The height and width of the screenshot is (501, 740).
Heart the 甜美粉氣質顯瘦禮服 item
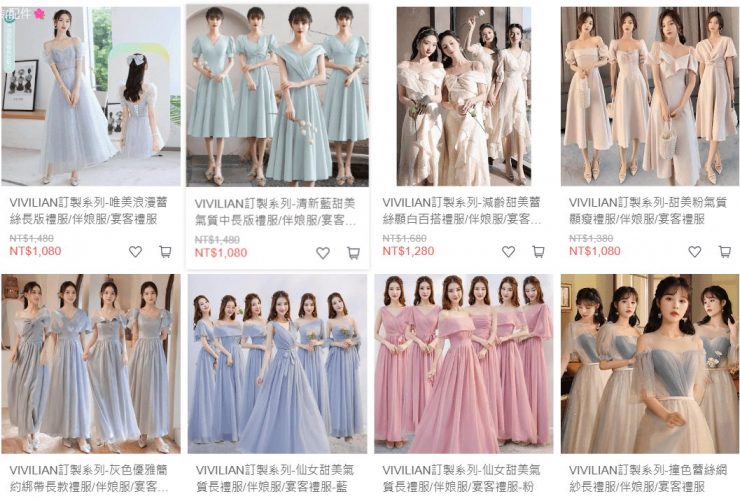(x=694, y=252)
